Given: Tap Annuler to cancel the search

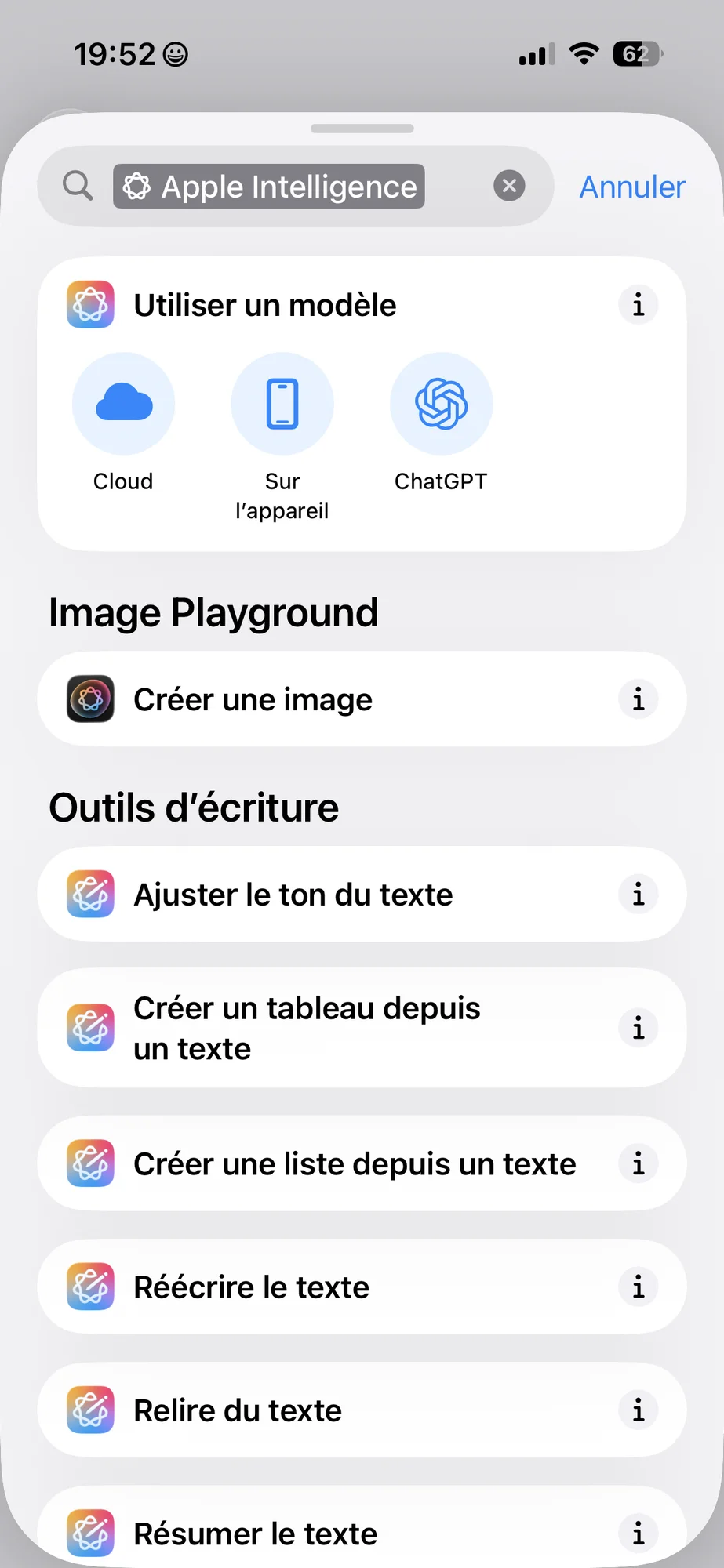Looking at the screenshot, I should pos(632,187).
